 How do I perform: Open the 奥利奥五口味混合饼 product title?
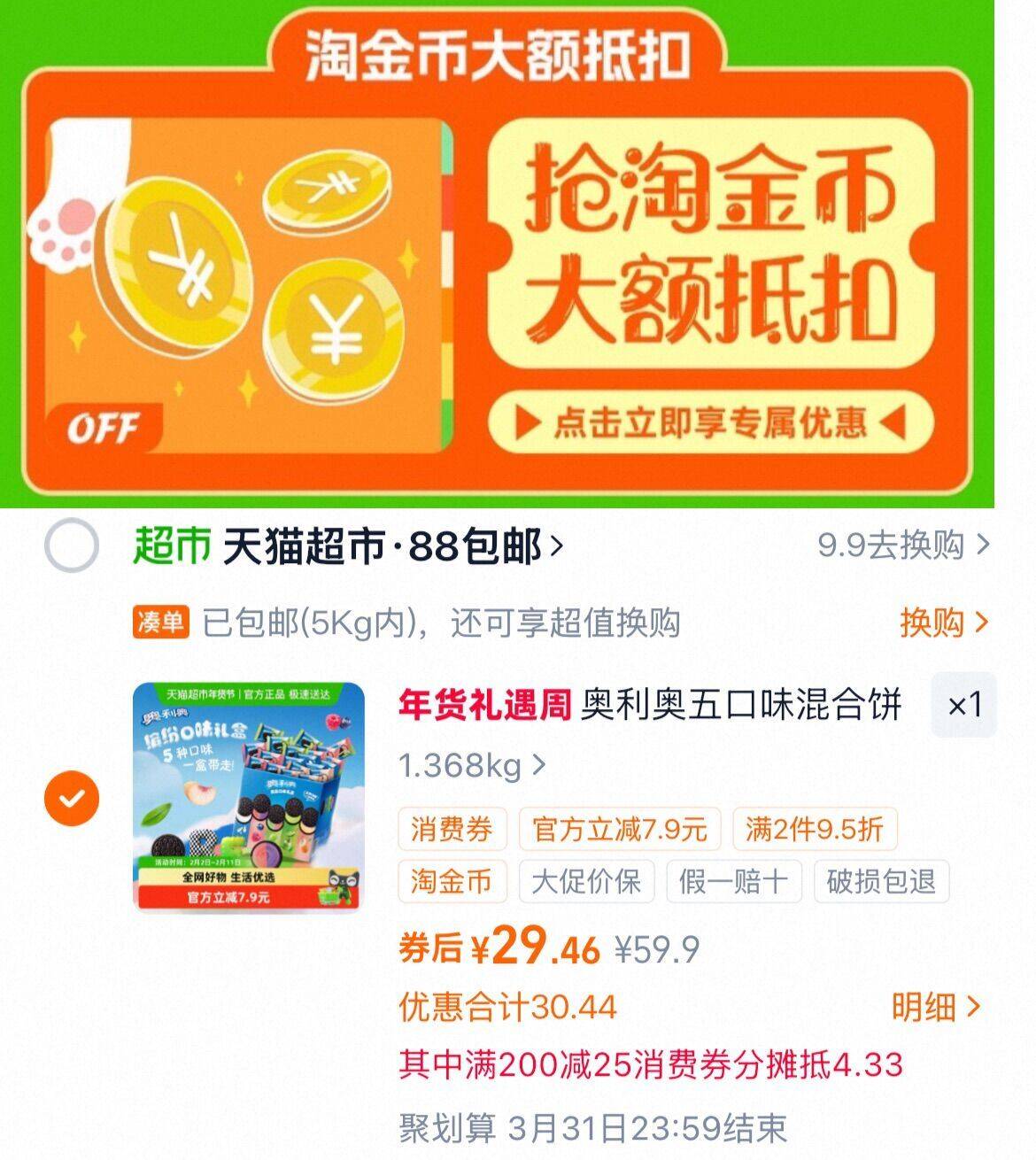tap(740, 706)
